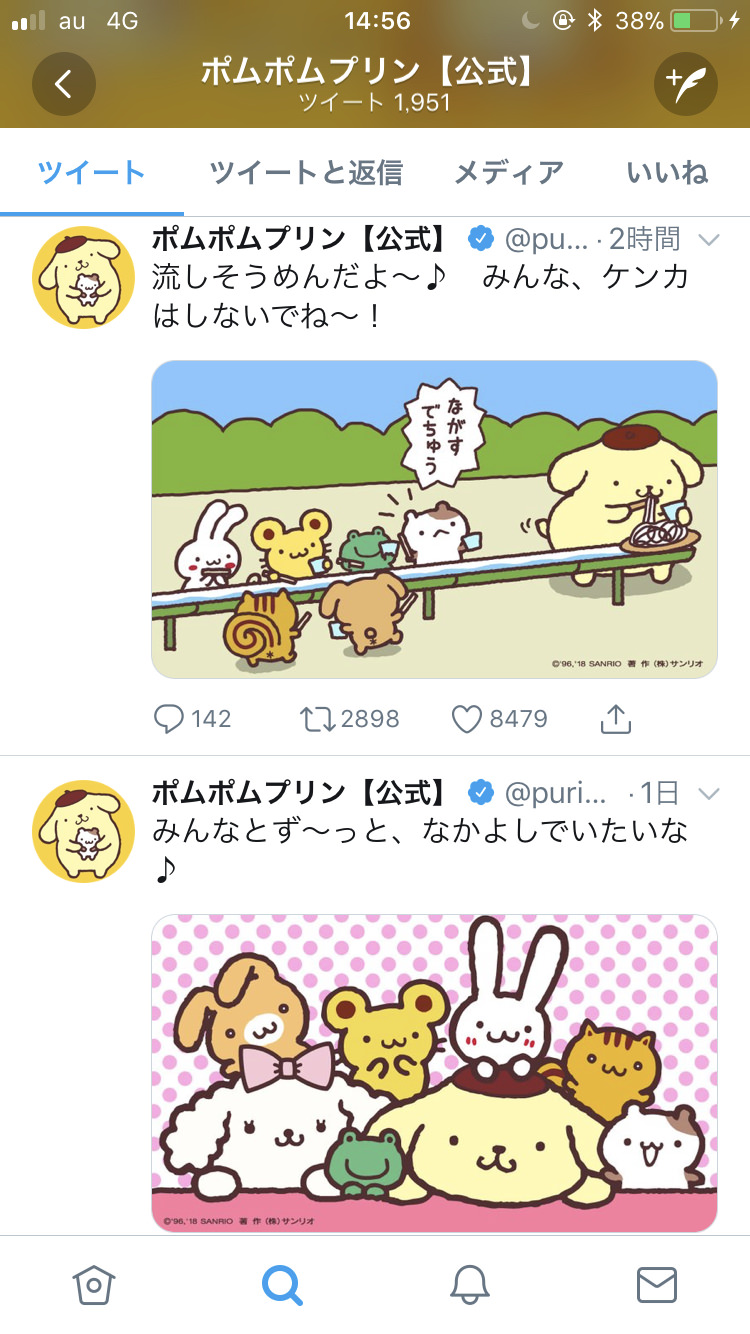This screenshot has height=1334, width=750.
Task: Tap profile avatar on the 2時間 tweet
Action: tap(84, 276)
